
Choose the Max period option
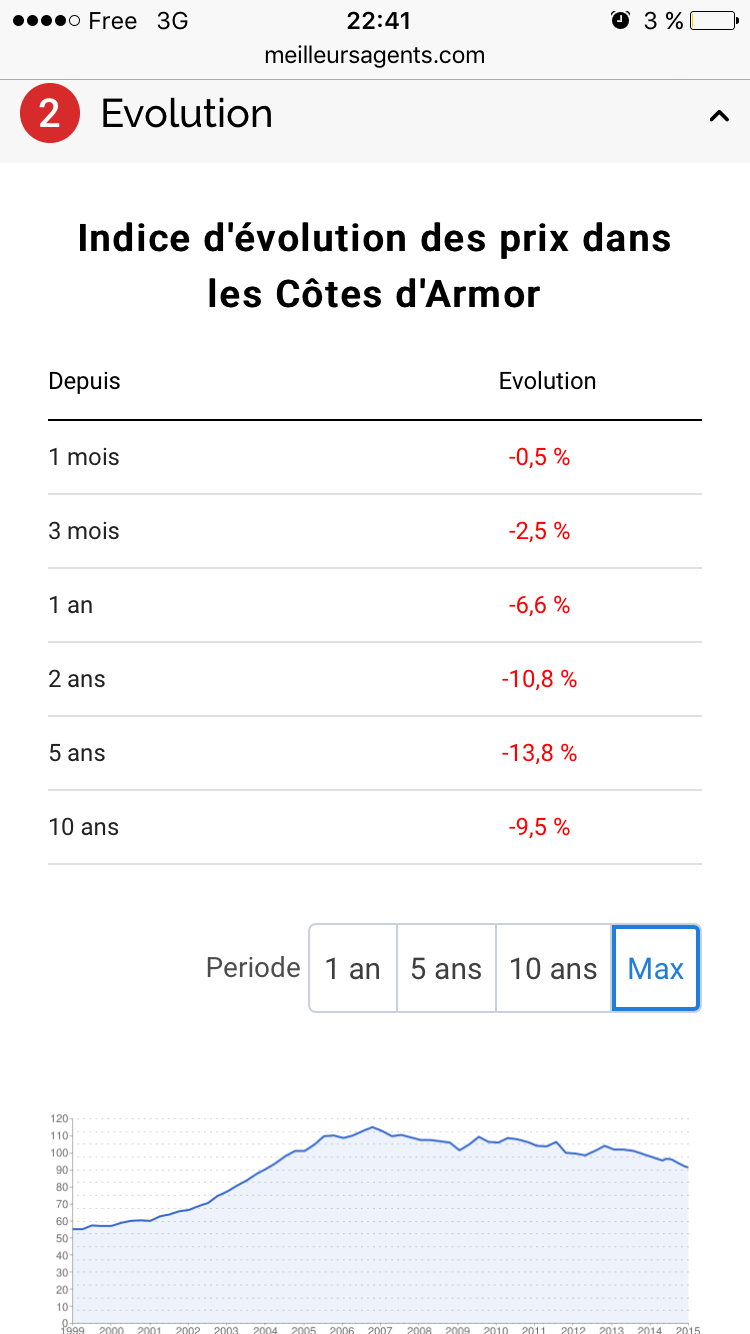coord(656,968)
